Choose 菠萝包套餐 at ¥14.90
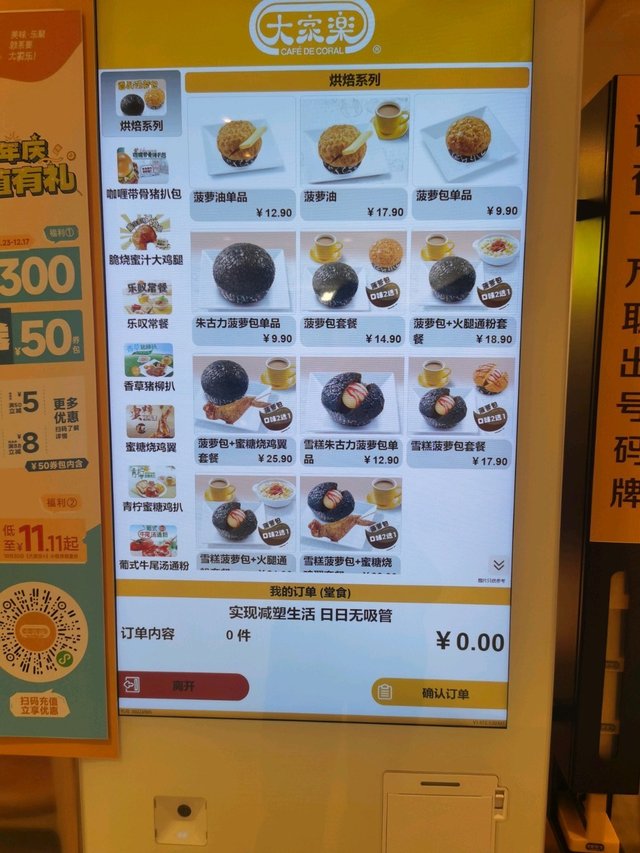The image size is (640, 853). [x=354, y=287]
